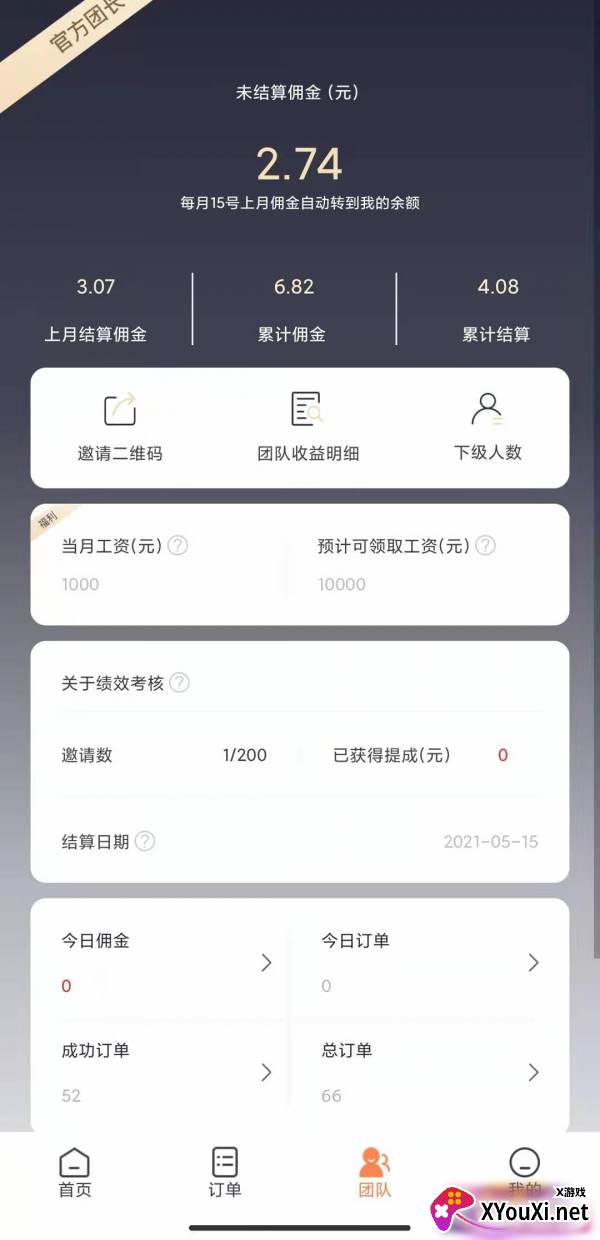This screenshot has height=1240, width=600.
Task: View 总订单 list
Action: click(x=430, y=1072)
